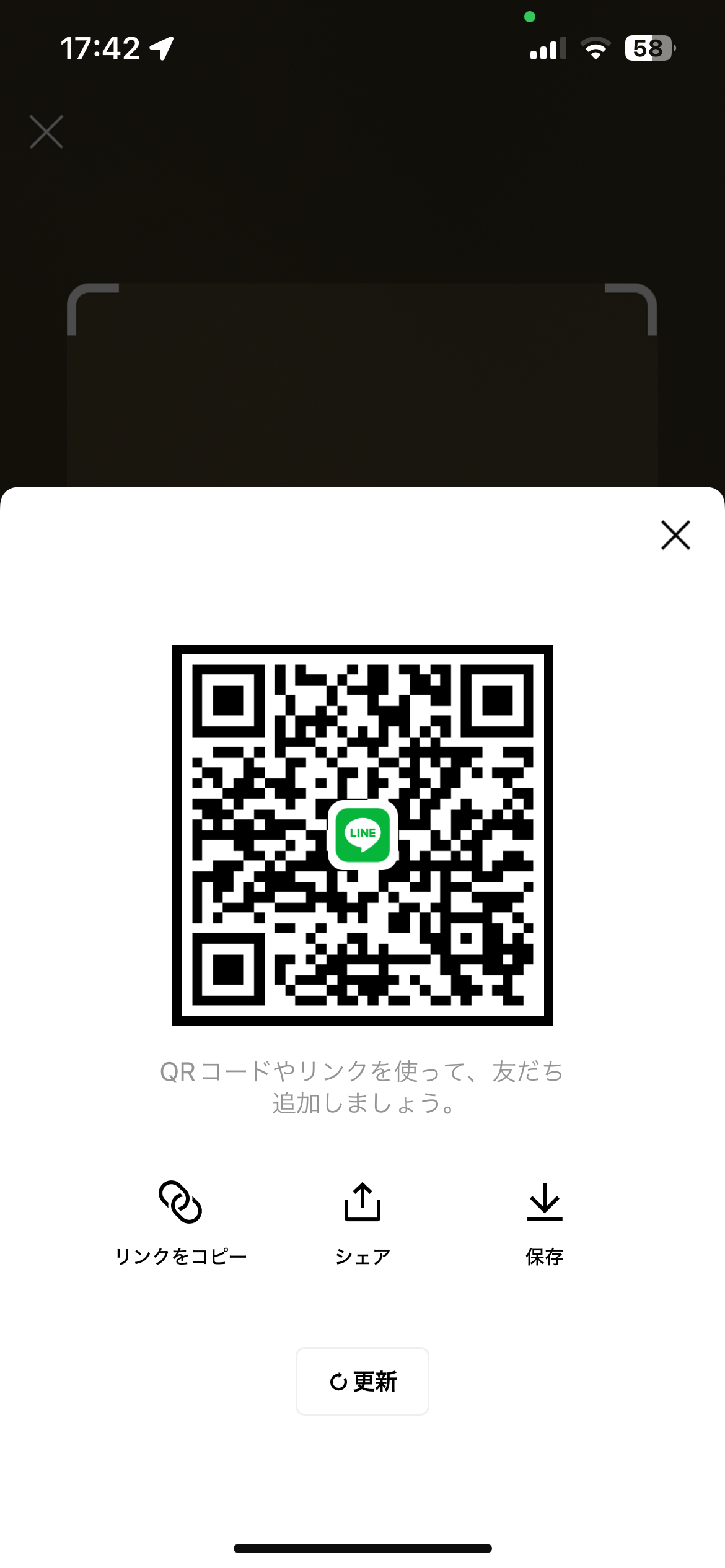
Task: Close the QR code sheet
Action: point(675,535)
